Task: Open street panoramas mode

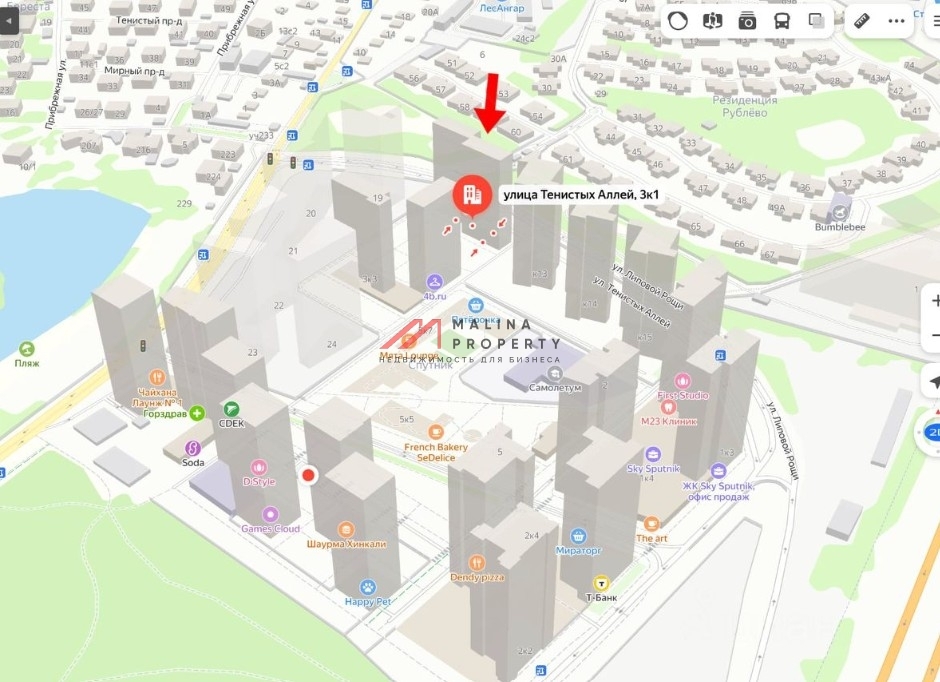Action: coord(713,20)
